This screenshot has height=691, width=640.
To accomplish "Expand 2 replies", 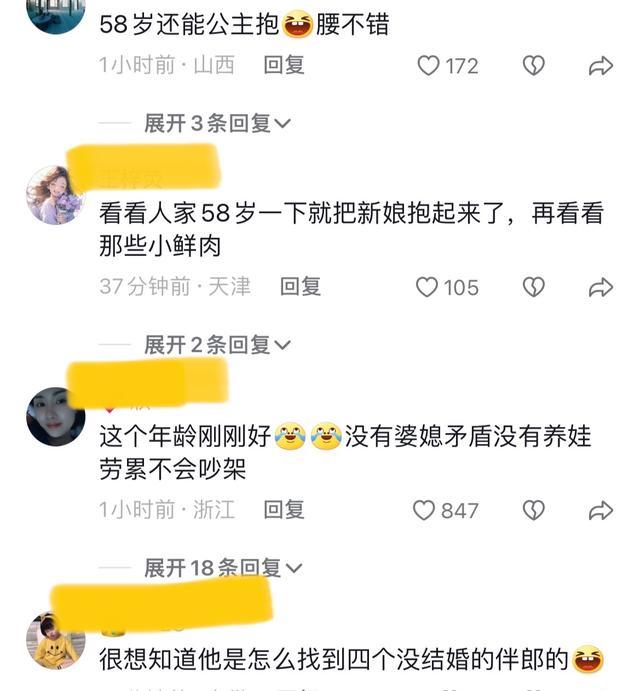I will pos(216,345).
